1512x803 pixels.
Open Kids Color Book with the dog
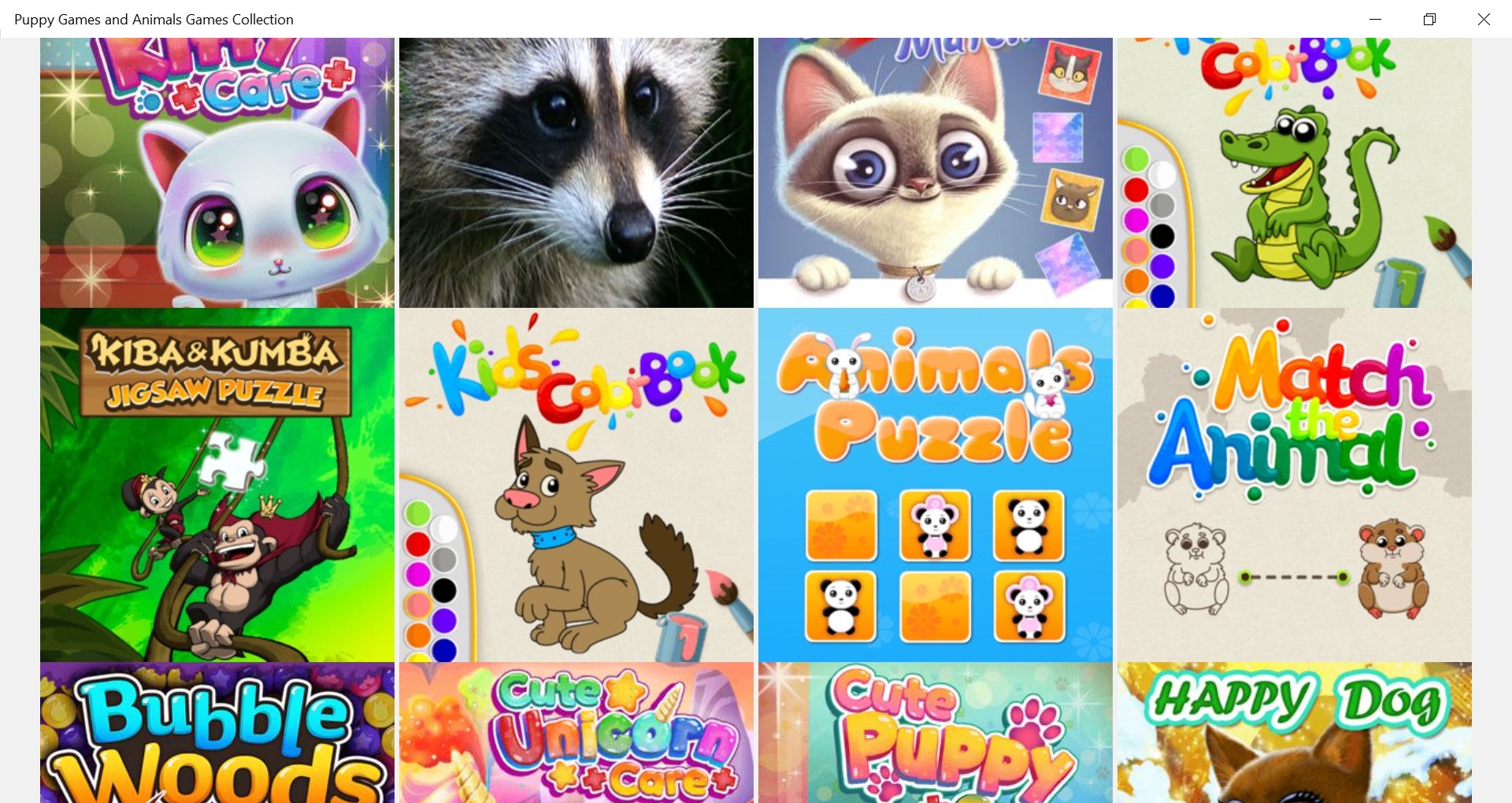pyautogui.click(x=576, y=484)
